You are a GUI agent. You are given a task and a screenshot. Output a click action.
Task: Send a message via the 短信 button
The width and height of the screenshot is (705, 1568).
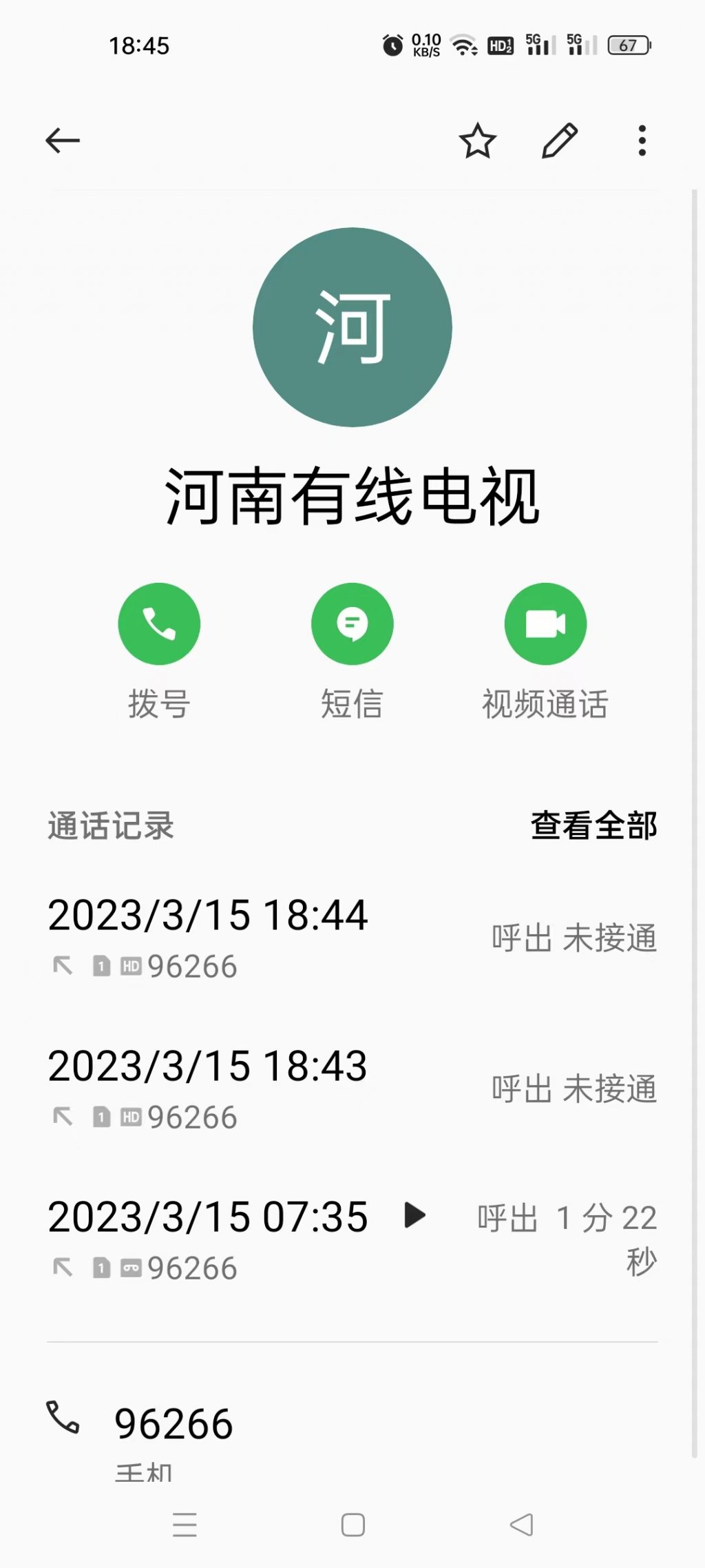tap(352, 623)
